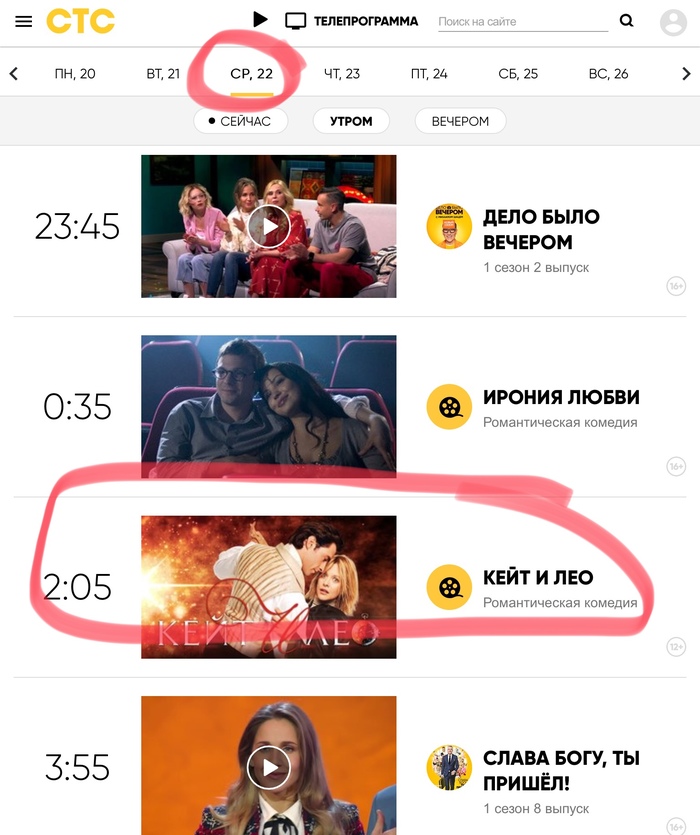Switch to Sunday ВС, 26

click(607, 74)
